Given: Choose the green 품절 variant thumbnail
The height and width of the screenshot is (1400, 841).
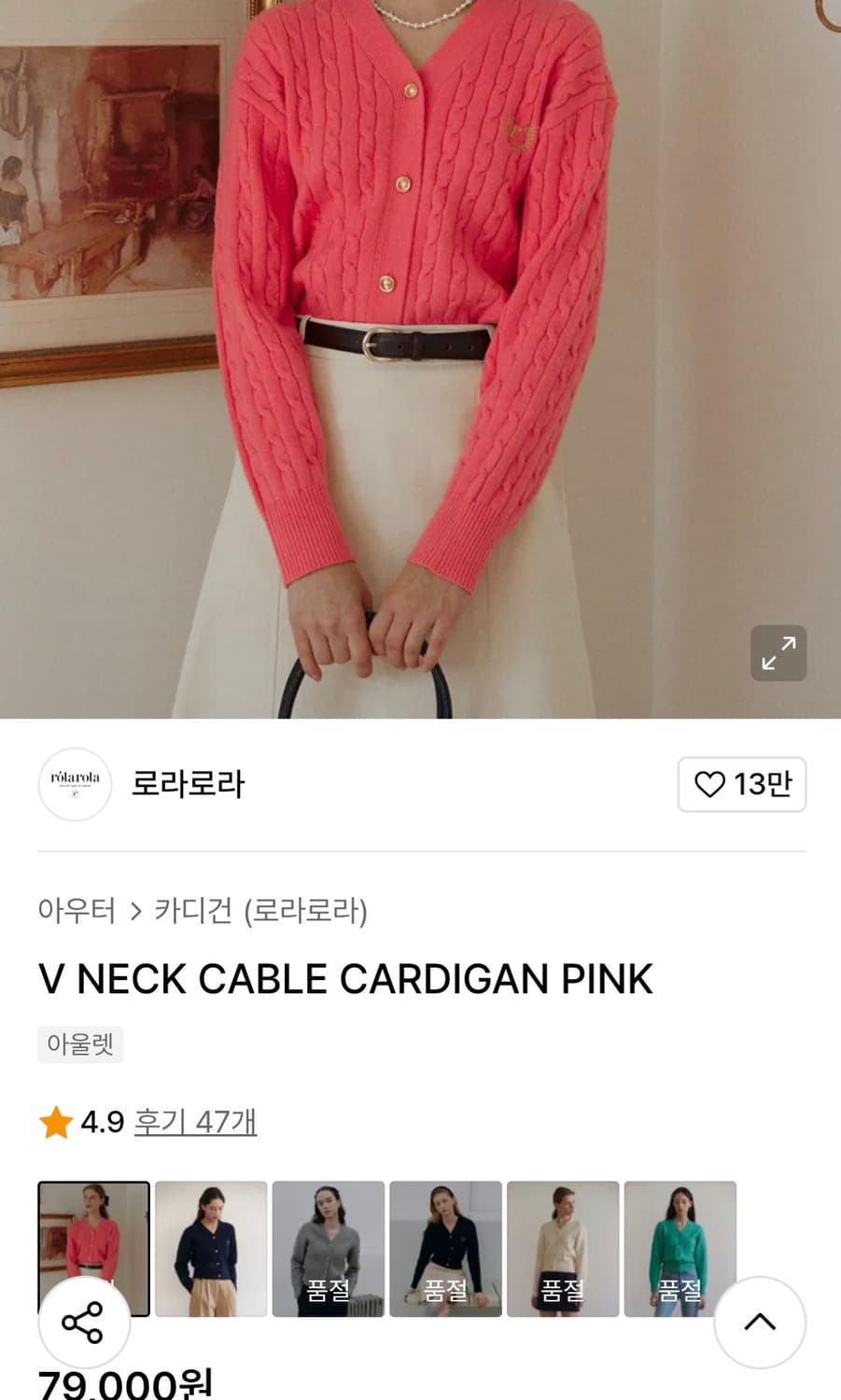Looking at the screenshot, I should point(680,1248).
